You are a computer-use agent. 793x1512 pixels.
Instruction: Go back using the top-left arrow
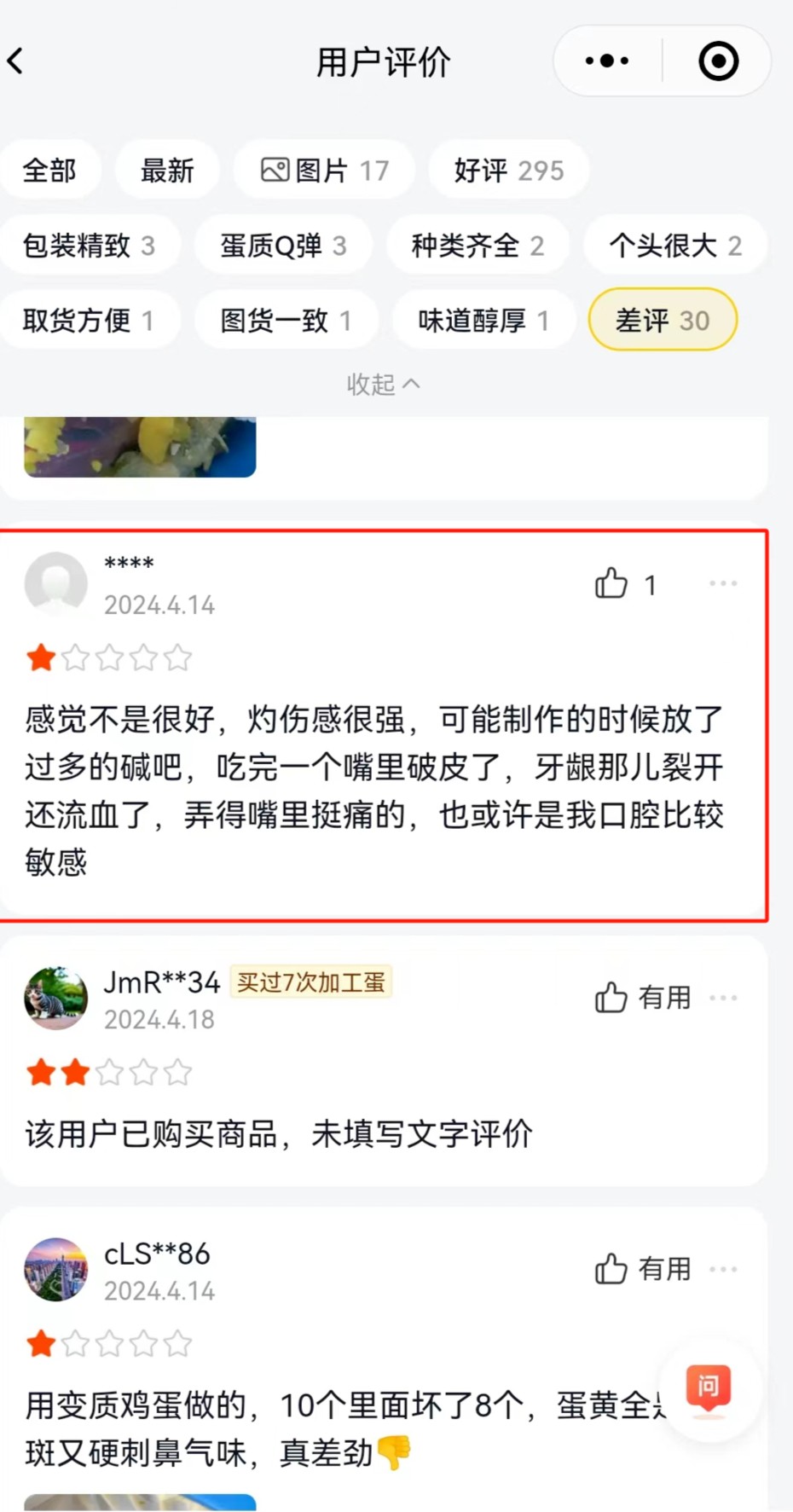pos(16,61)
